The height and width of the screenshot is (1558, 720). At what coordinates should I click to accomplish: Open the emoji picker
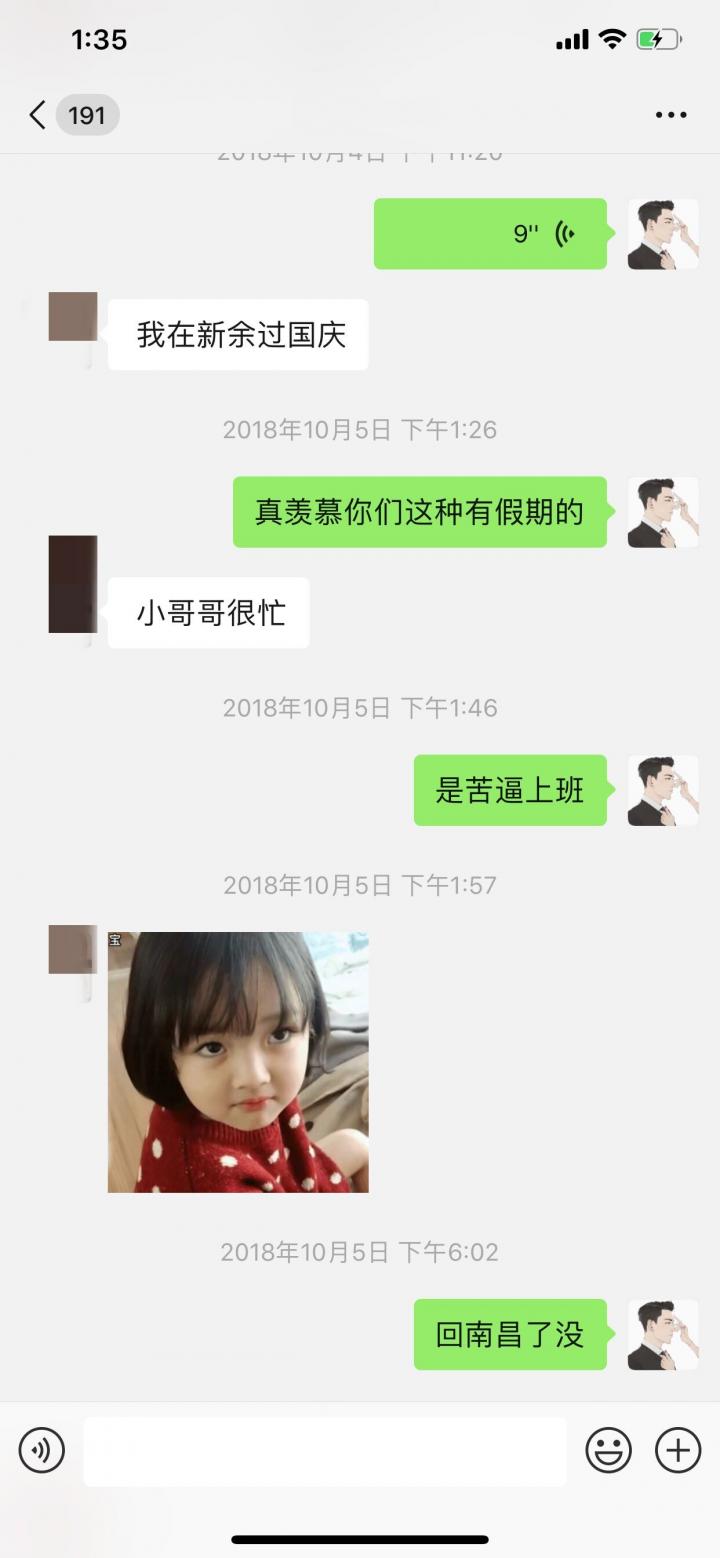point(608,1450)
